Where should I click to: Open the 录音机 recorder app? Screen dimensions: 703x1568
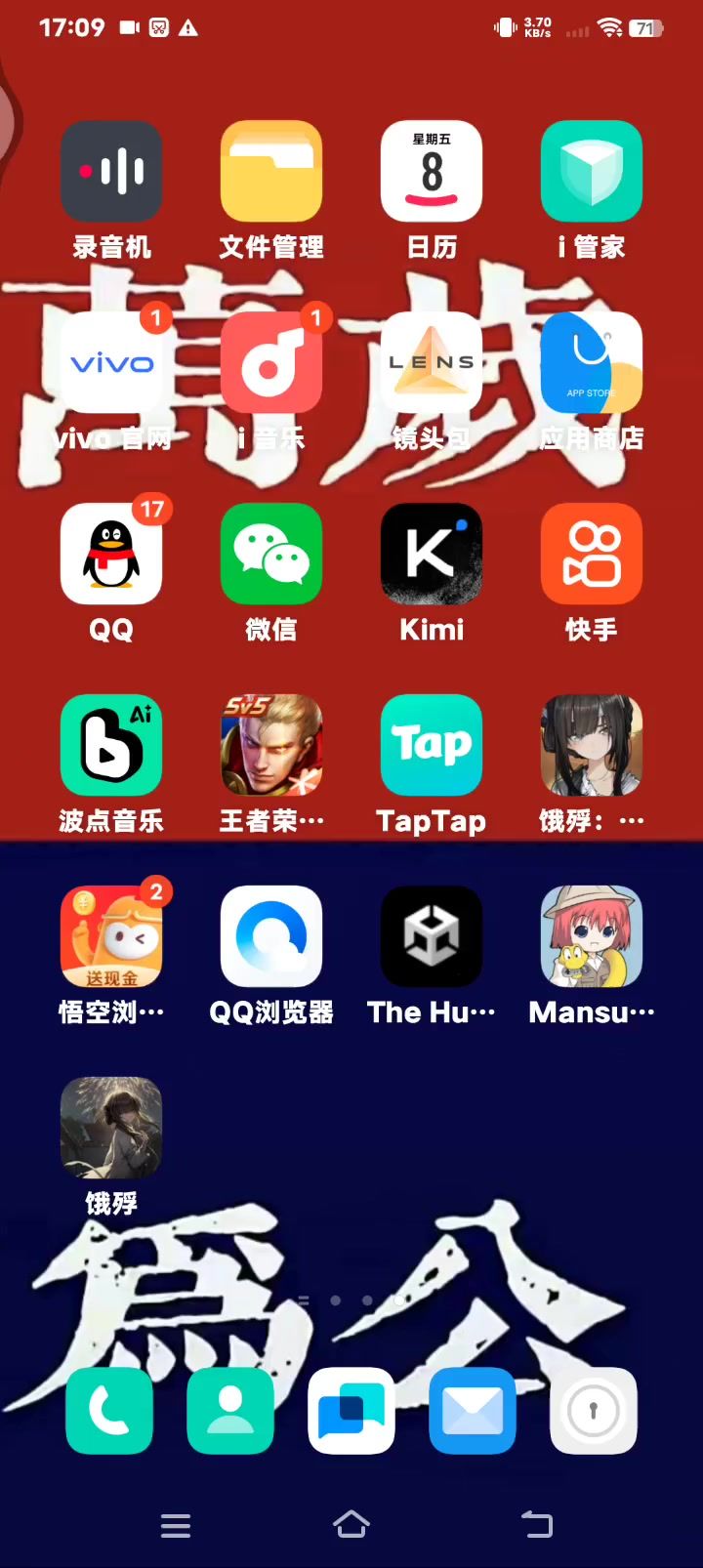(111, 172)
